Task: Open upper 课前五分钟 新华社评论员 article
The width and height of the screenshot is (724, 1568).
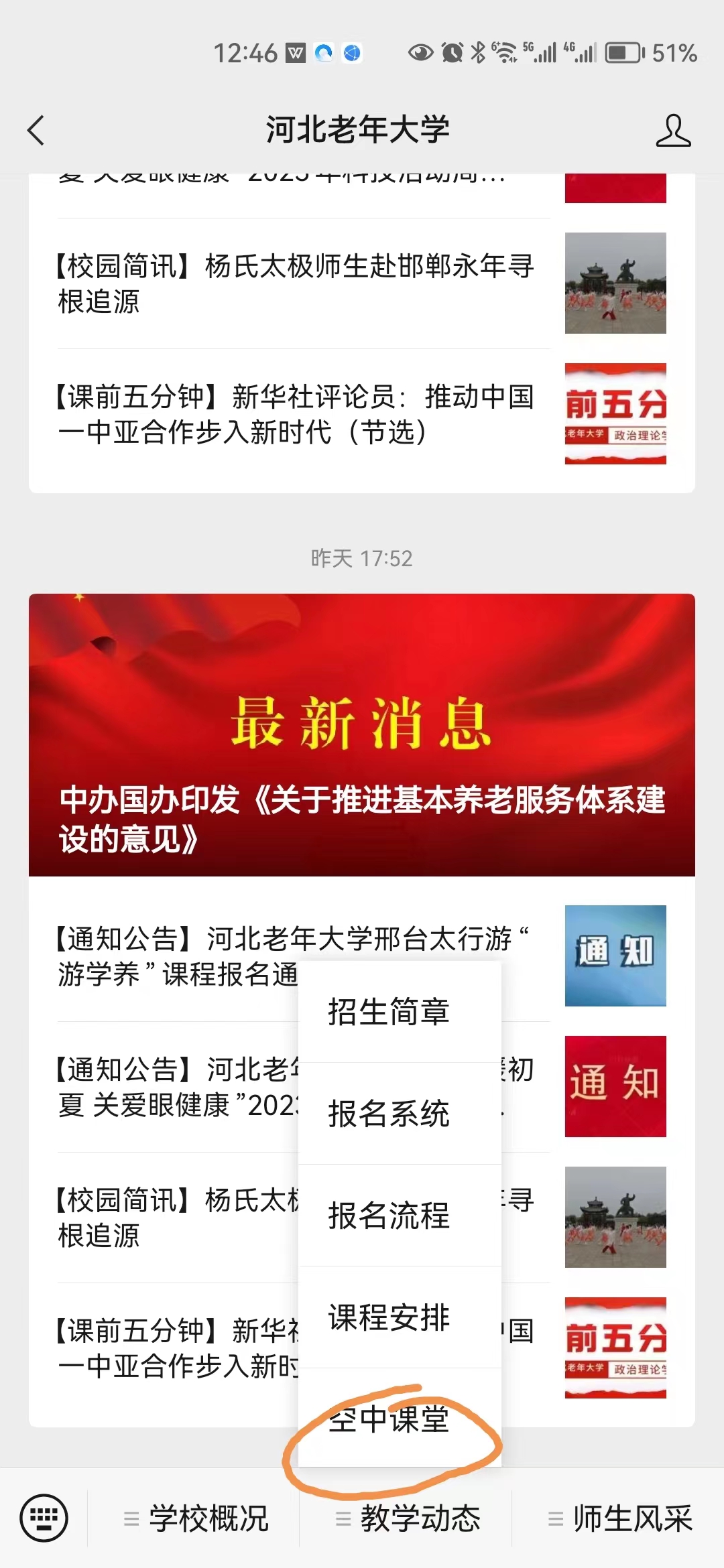Action: point(295,414)
